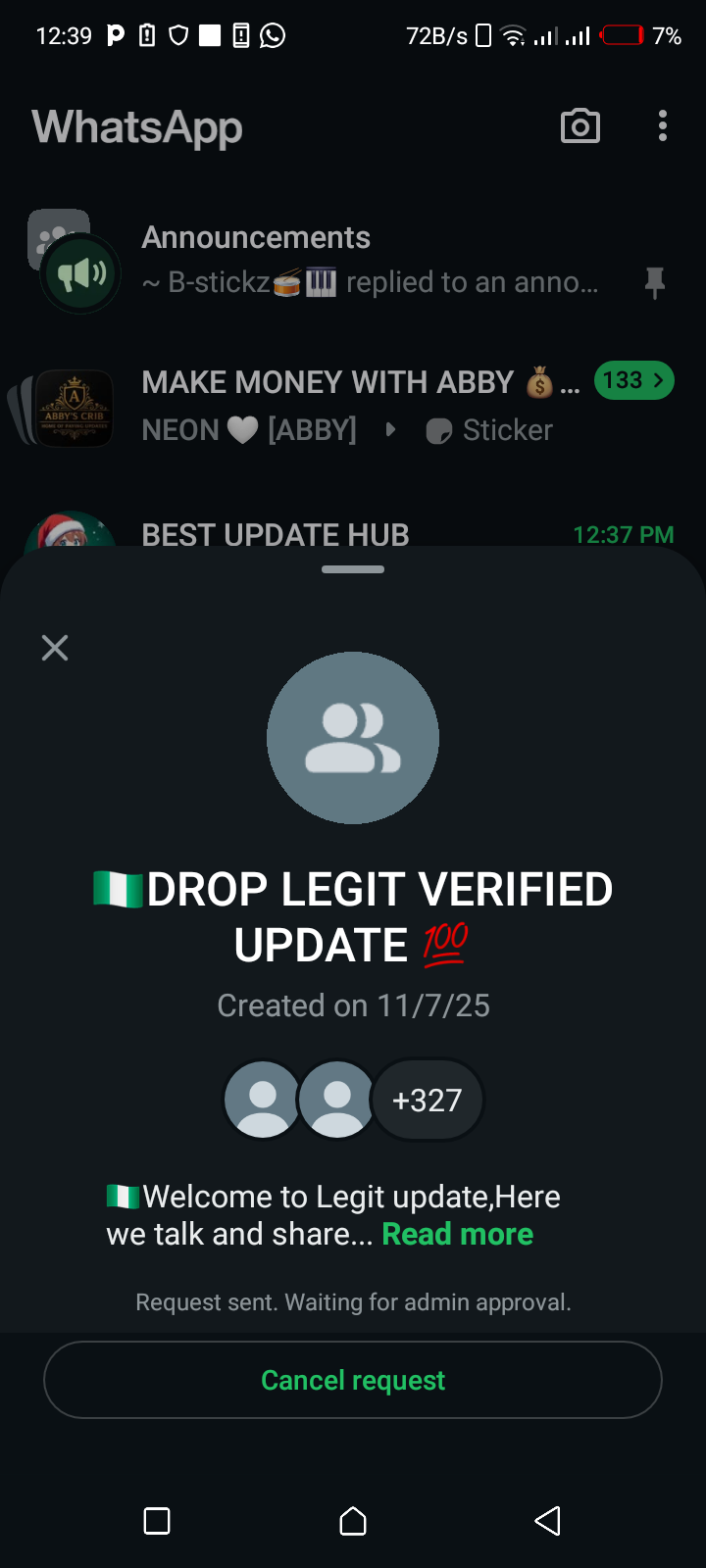Screen dimensions: 706x1568
Task: Open the overflow menu
Action: [663, 126]
